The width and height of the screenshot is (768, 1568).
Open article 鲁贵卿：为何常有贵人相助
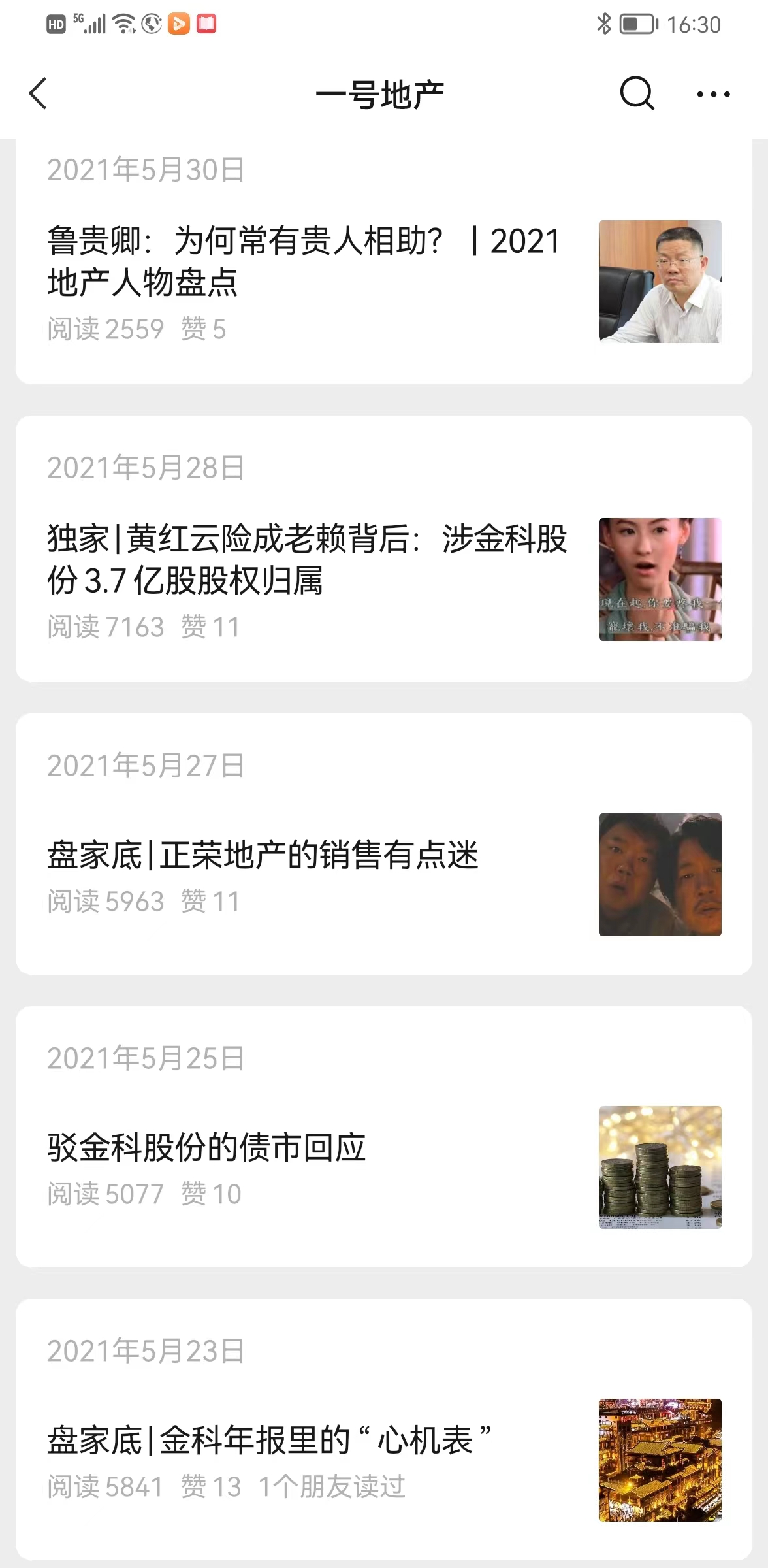point(304,261)
